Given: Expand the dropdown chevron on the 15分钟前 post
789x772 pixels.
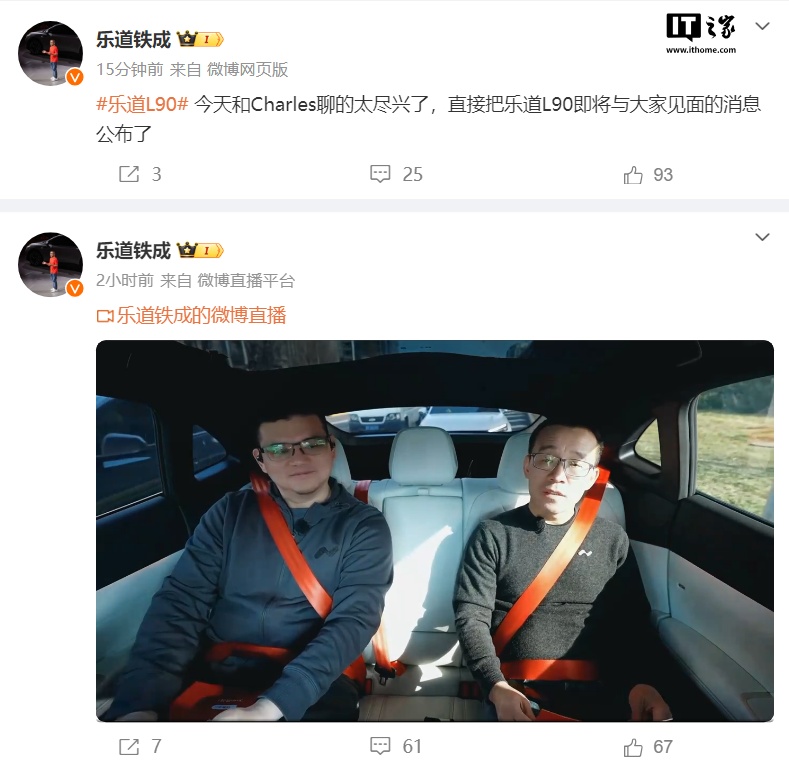Looking at the screenshot, I should click(x=762, y=24).
